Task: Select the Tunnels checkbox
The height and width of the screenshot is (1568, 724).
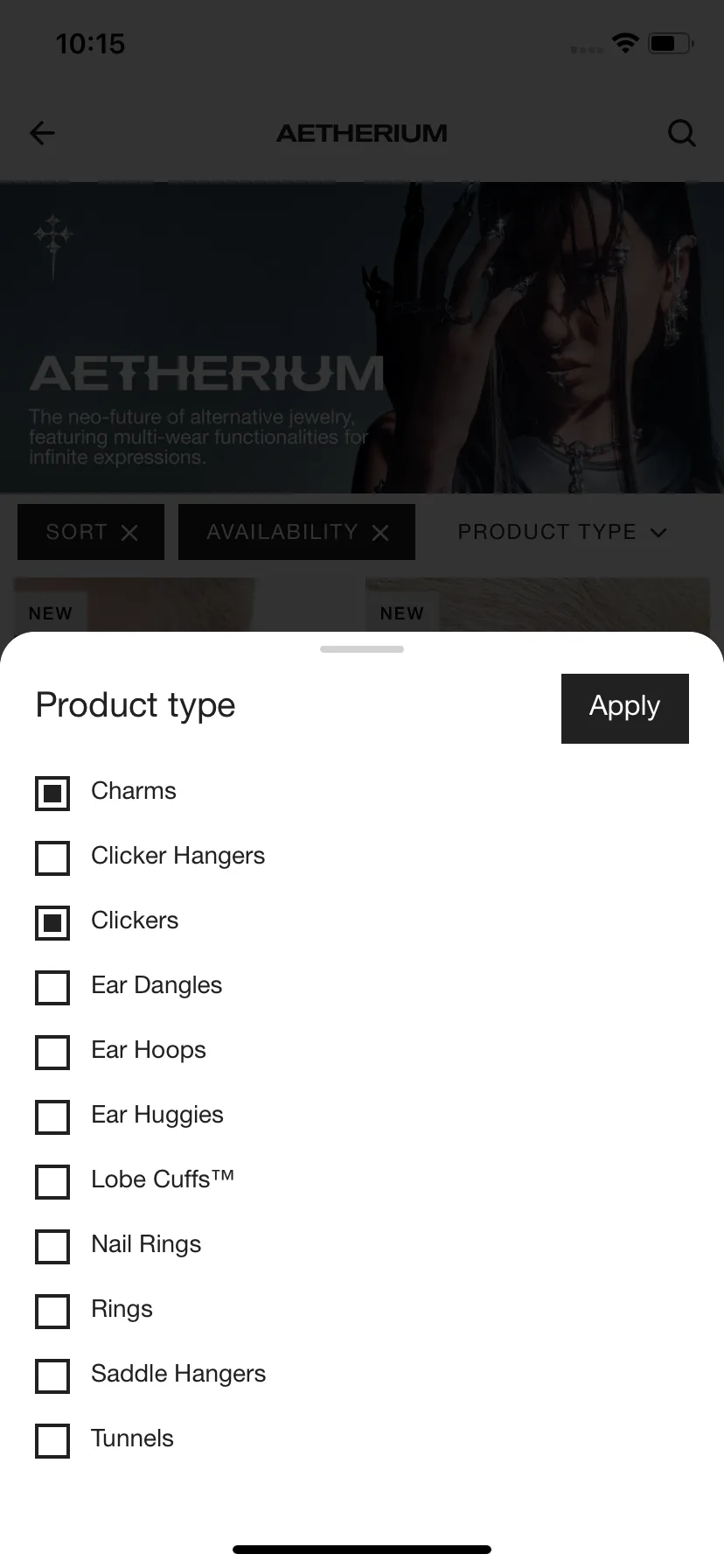Action: (x=52, y=1441)
